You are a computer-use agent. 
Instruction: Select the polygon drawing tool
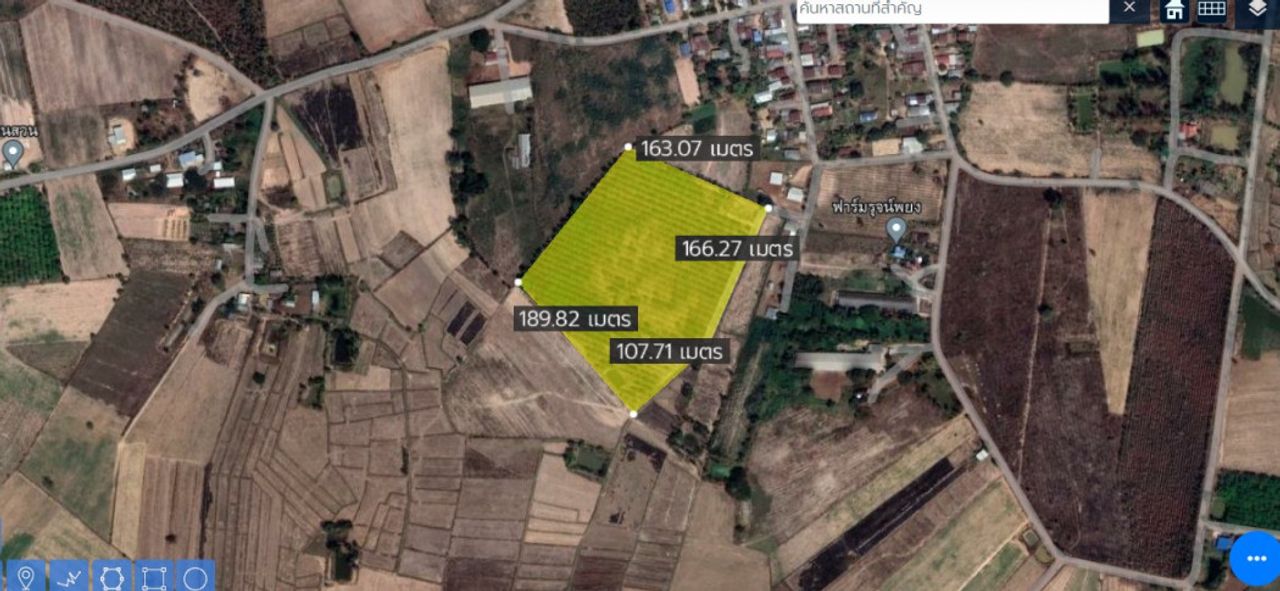click(111, 576)
